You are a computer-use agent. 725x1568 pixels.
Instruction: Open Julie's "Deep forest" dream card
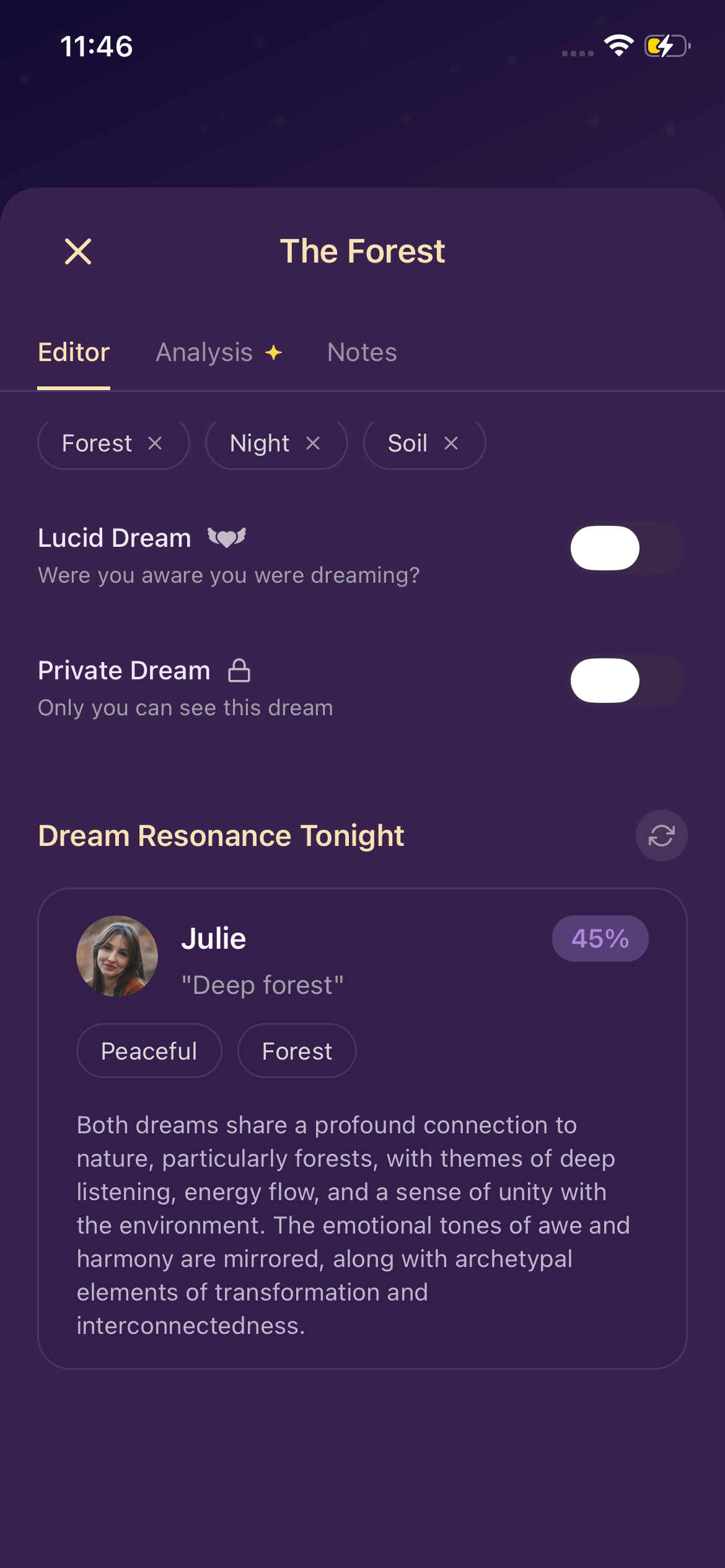click(362, 1127)
